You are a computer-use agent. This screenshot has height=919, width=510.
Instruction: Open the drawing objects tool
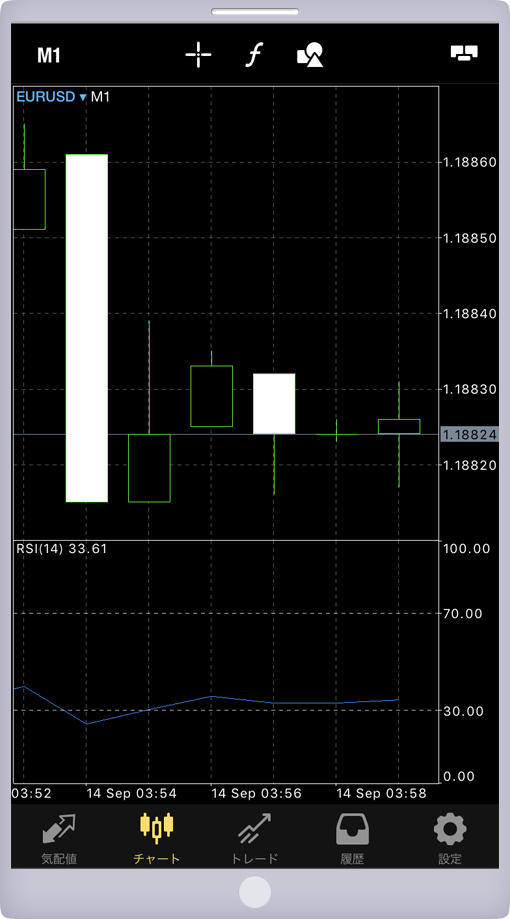click(310, 55)
